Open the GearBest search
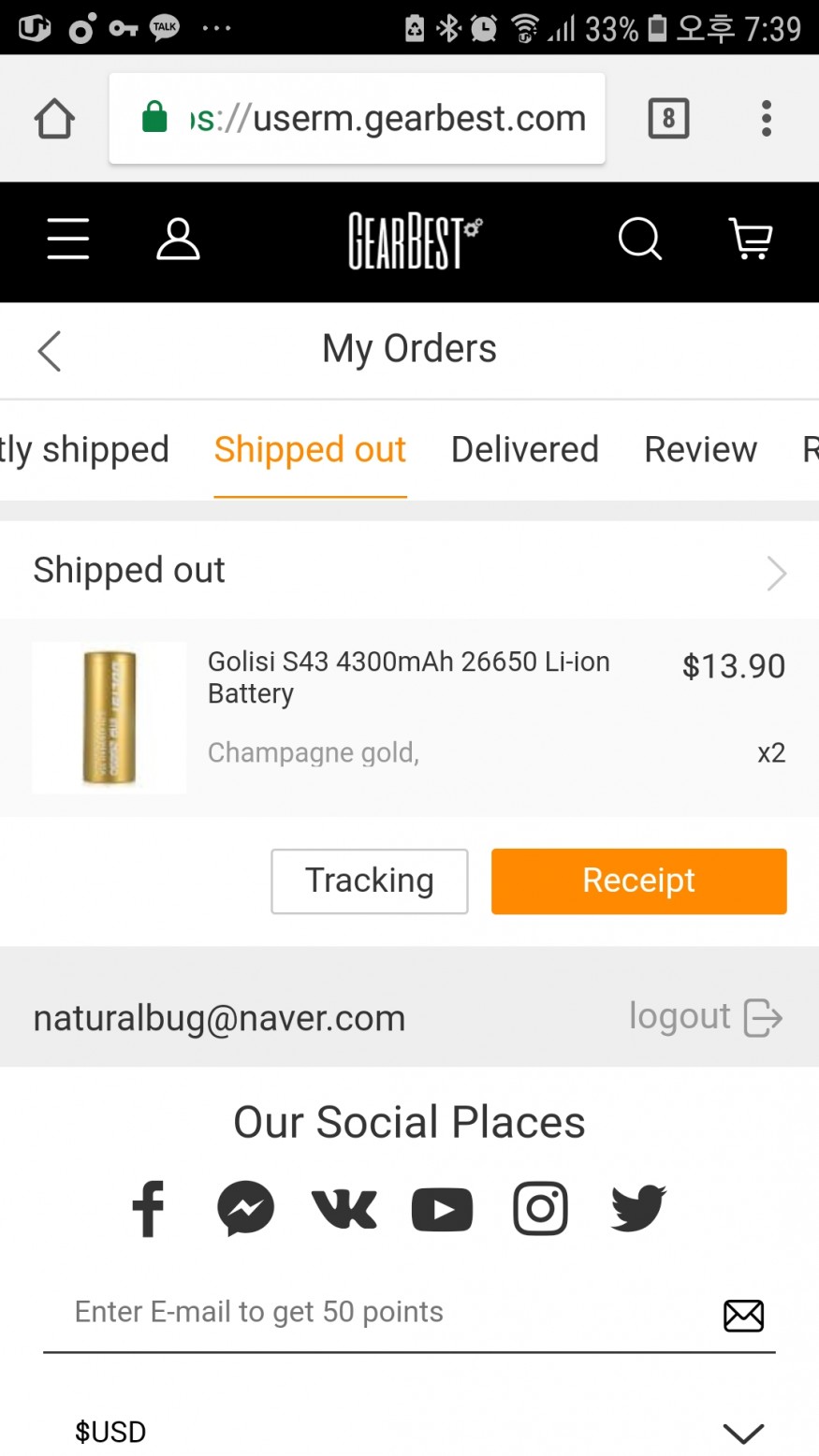 point(640,239)
